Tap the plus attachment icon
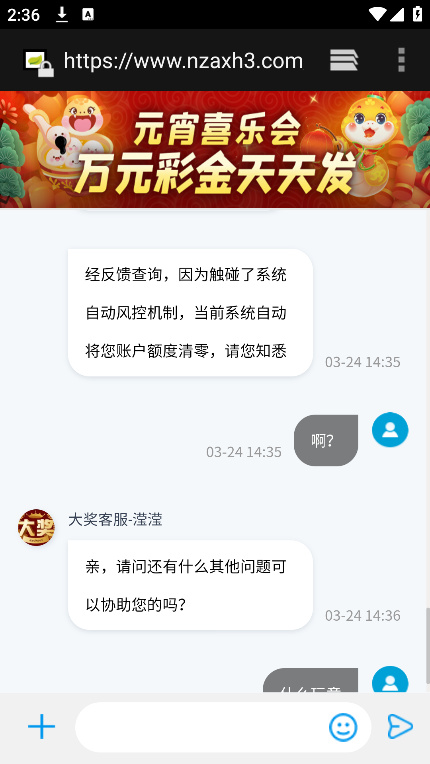430x764 pixels. click(x=41, y=727)
